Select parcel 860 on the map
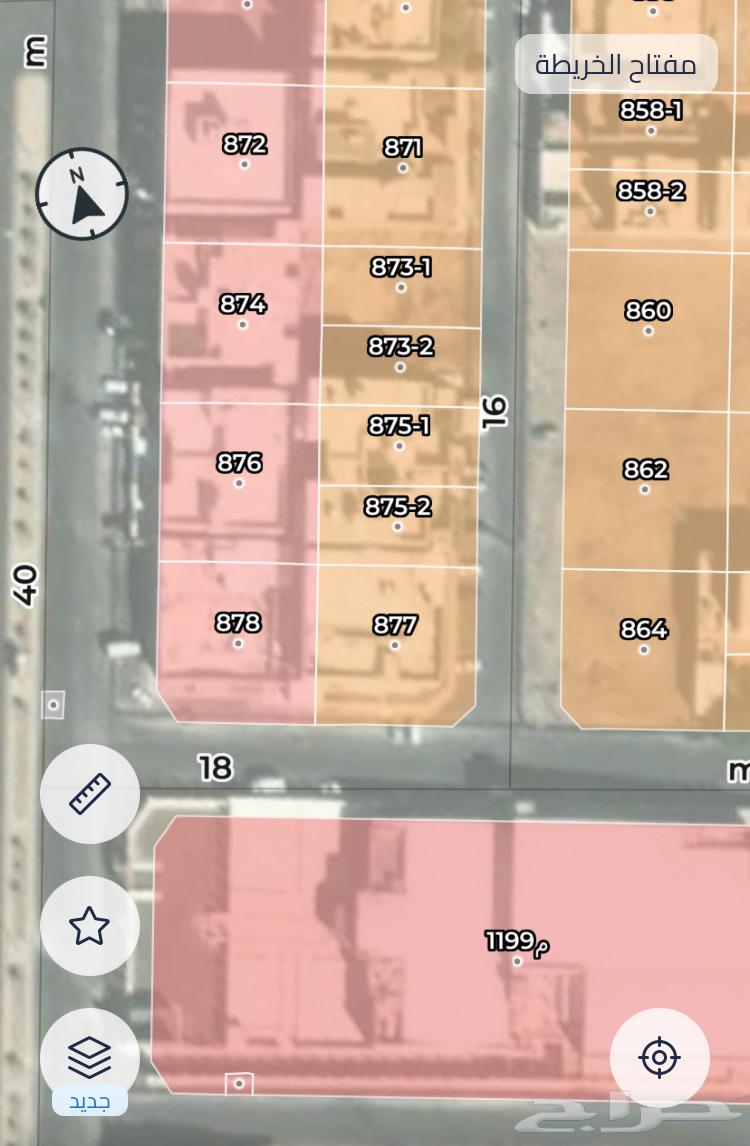Screen dimensions: 750x1146 click(x=647, y=318)
